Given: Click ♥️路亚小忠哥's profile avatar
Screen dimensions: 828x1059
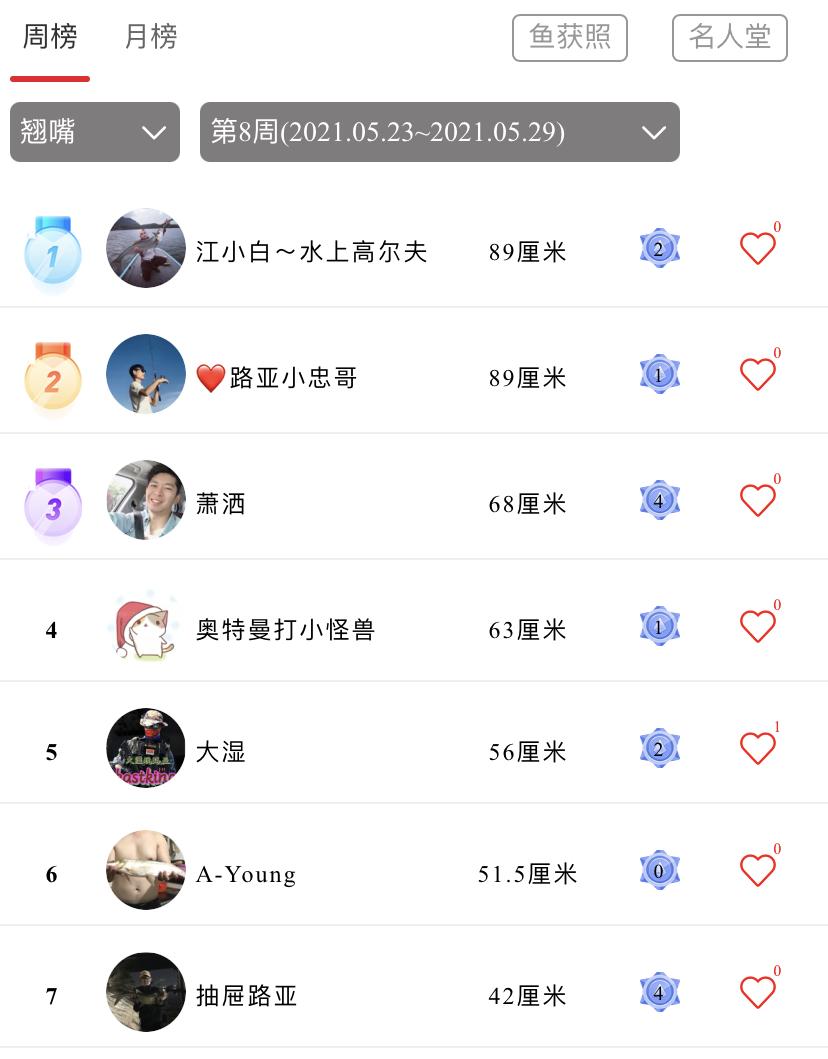Looking at the screenshot, I should tap(146, 374).
